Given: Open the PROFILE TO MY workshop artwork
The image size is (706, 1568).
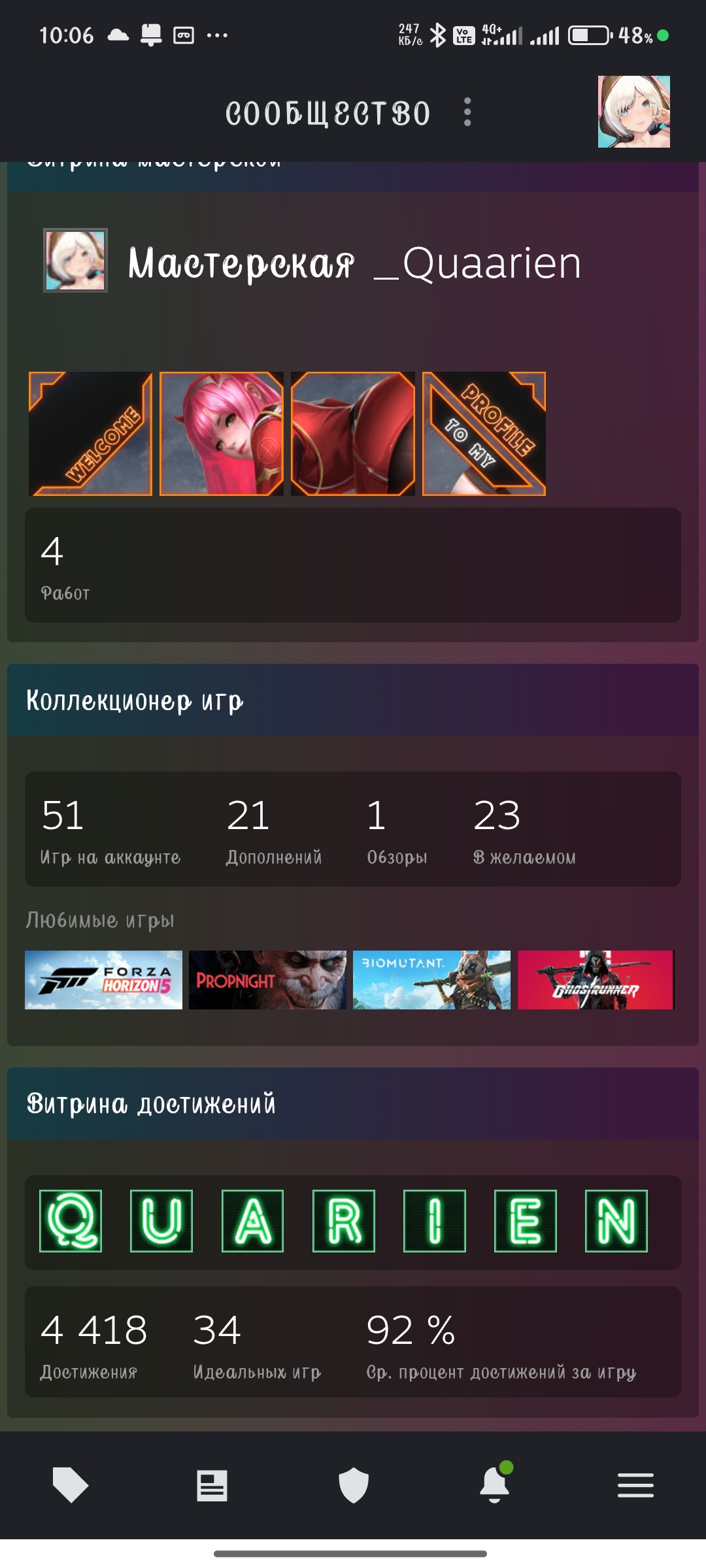Looking at the screenshot, I should [x=484, y=434].
